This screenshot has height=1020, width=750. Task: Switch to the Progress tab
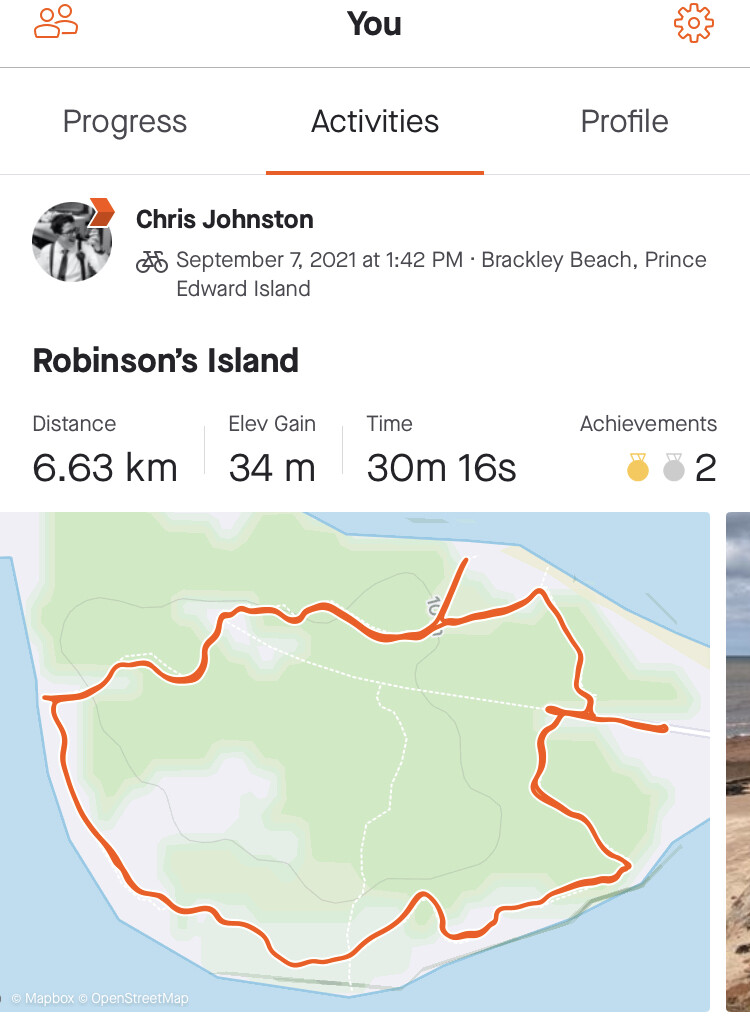pyautogui.click(x=125, y=122)
